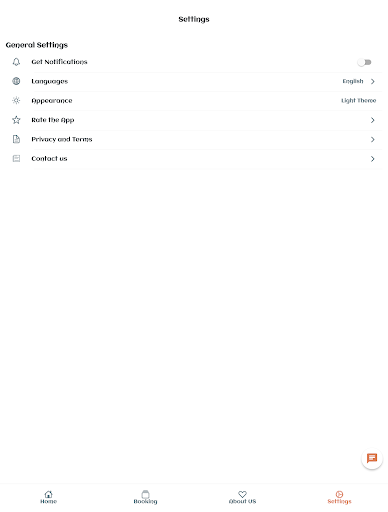Enable the Get Notifications switch
This screenshot has width=388, height=512.
tap(364, 62)
